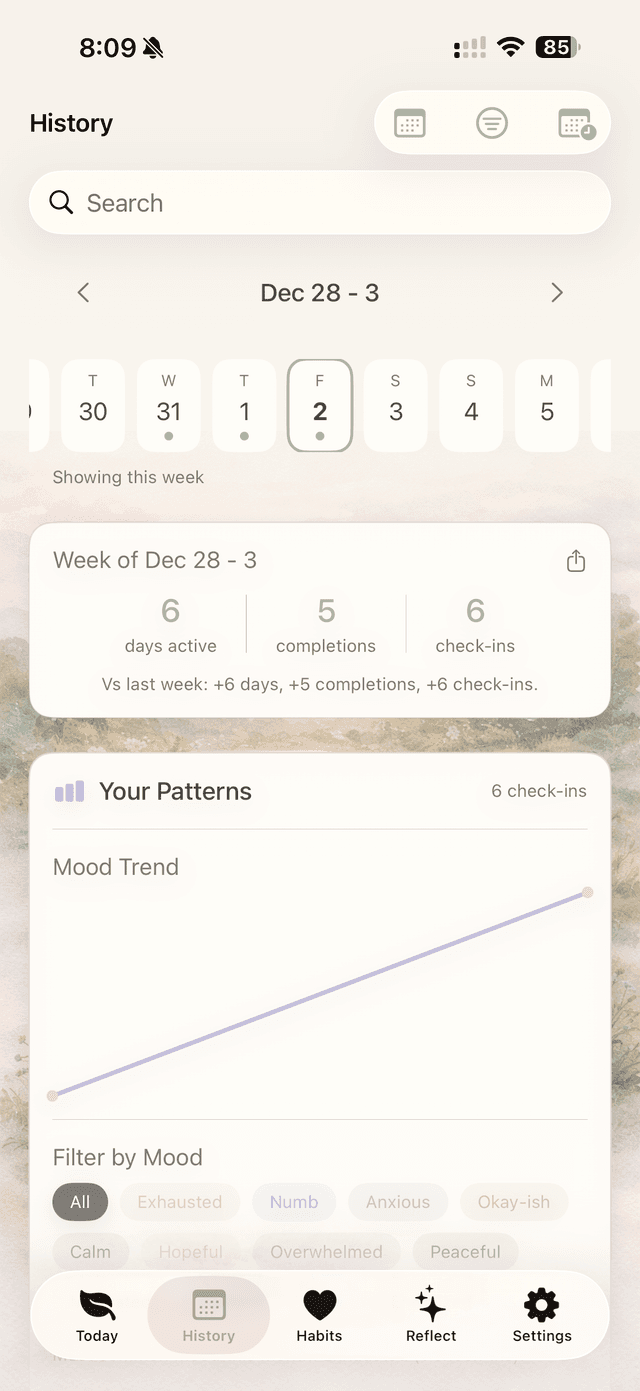Open the calendar history clock icon

point(575,124)
